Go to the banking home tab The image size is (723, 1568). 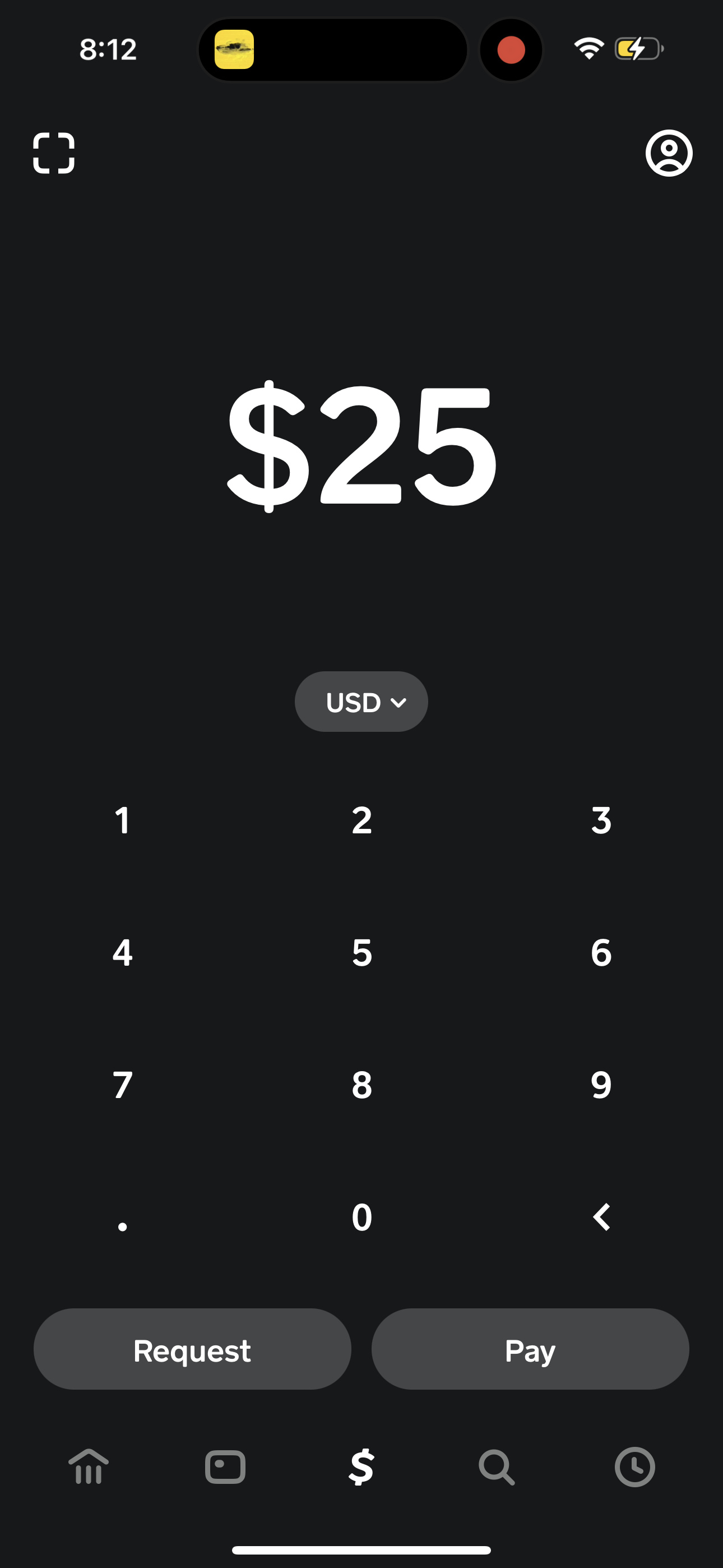click(89, 1467)
